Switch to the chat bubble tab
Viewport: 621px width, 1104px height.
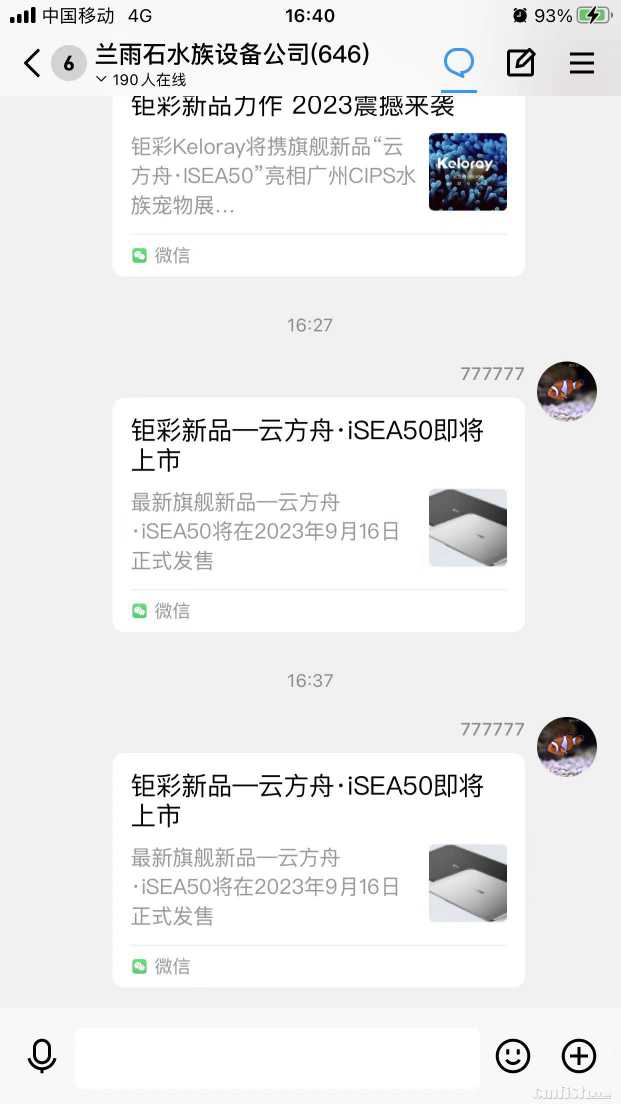pos(459,64)
